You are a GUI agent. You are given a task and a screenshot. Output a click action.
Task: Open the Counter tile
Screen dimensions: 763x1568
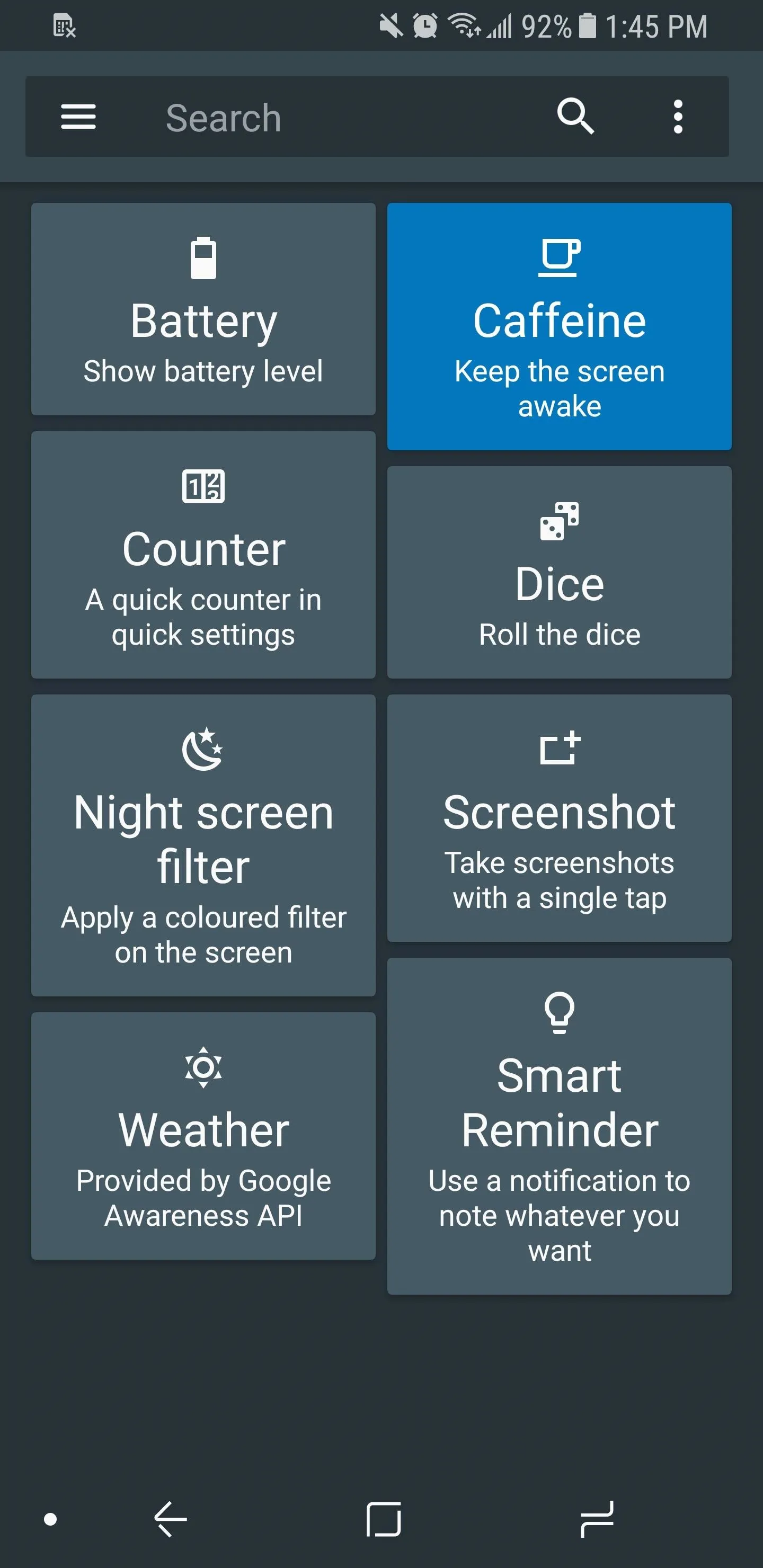pyautogui.click(x=203, y=555)
